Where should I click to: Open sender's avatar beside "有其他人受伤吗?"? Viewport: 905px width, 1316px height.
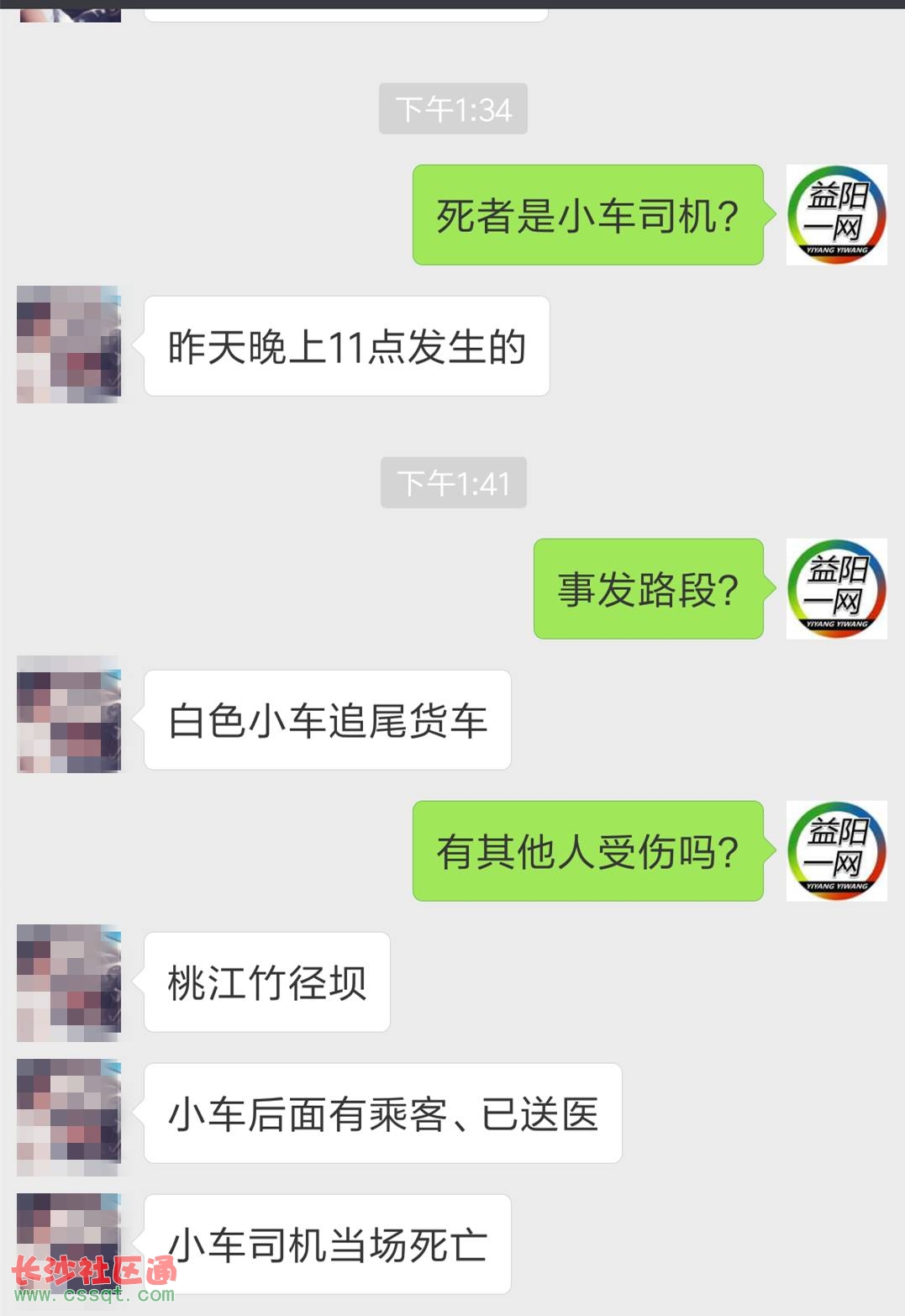836,850
